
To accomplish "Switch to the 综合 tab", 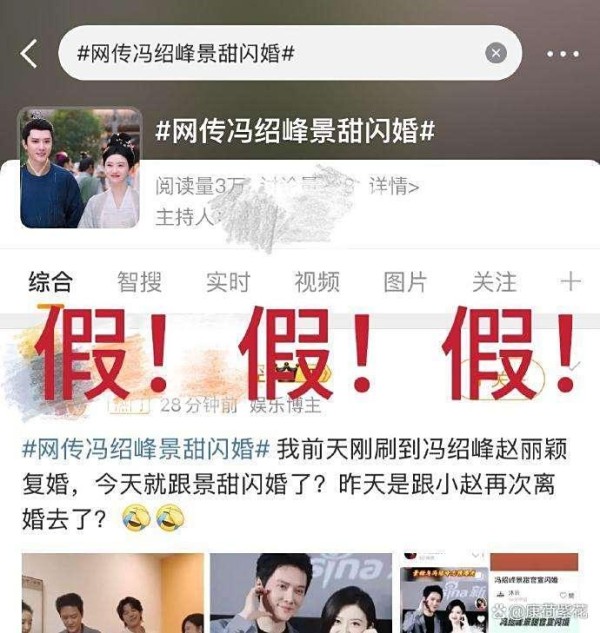I will click(50, 282).
